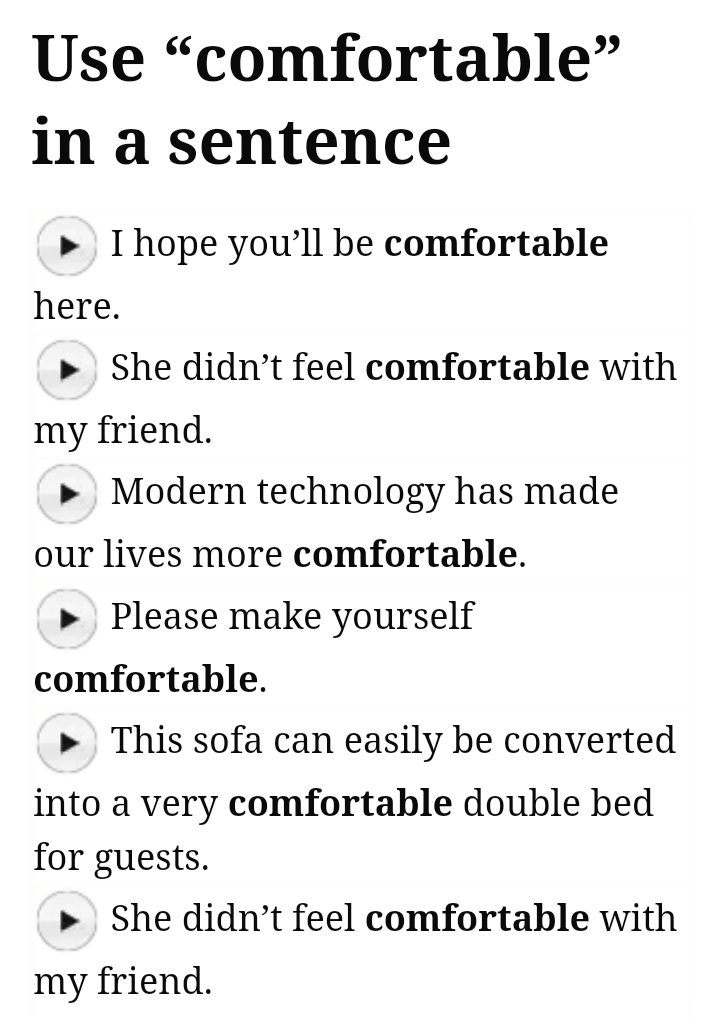Play "She didn't feel comfortable" audio preceding Modern technology sentence
Image resolution: width=720 pixels, height=1029 pixels.
[x=66, y=369]
